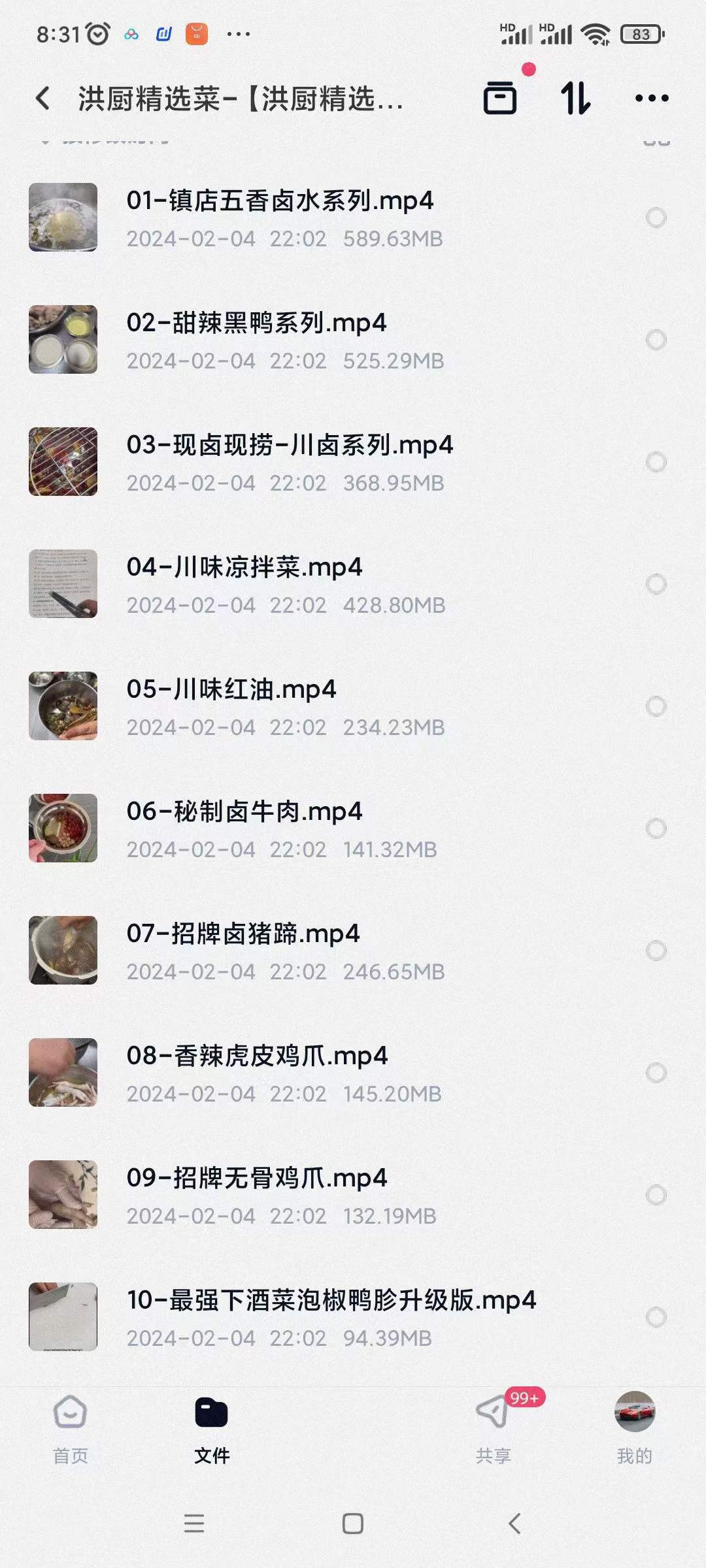Image resolution: width=706 pixels, height=1568 pixels.
Task: Tick the circle next to 06-秘制卤牛肉.mp4
Action: (x=656, y=828)
